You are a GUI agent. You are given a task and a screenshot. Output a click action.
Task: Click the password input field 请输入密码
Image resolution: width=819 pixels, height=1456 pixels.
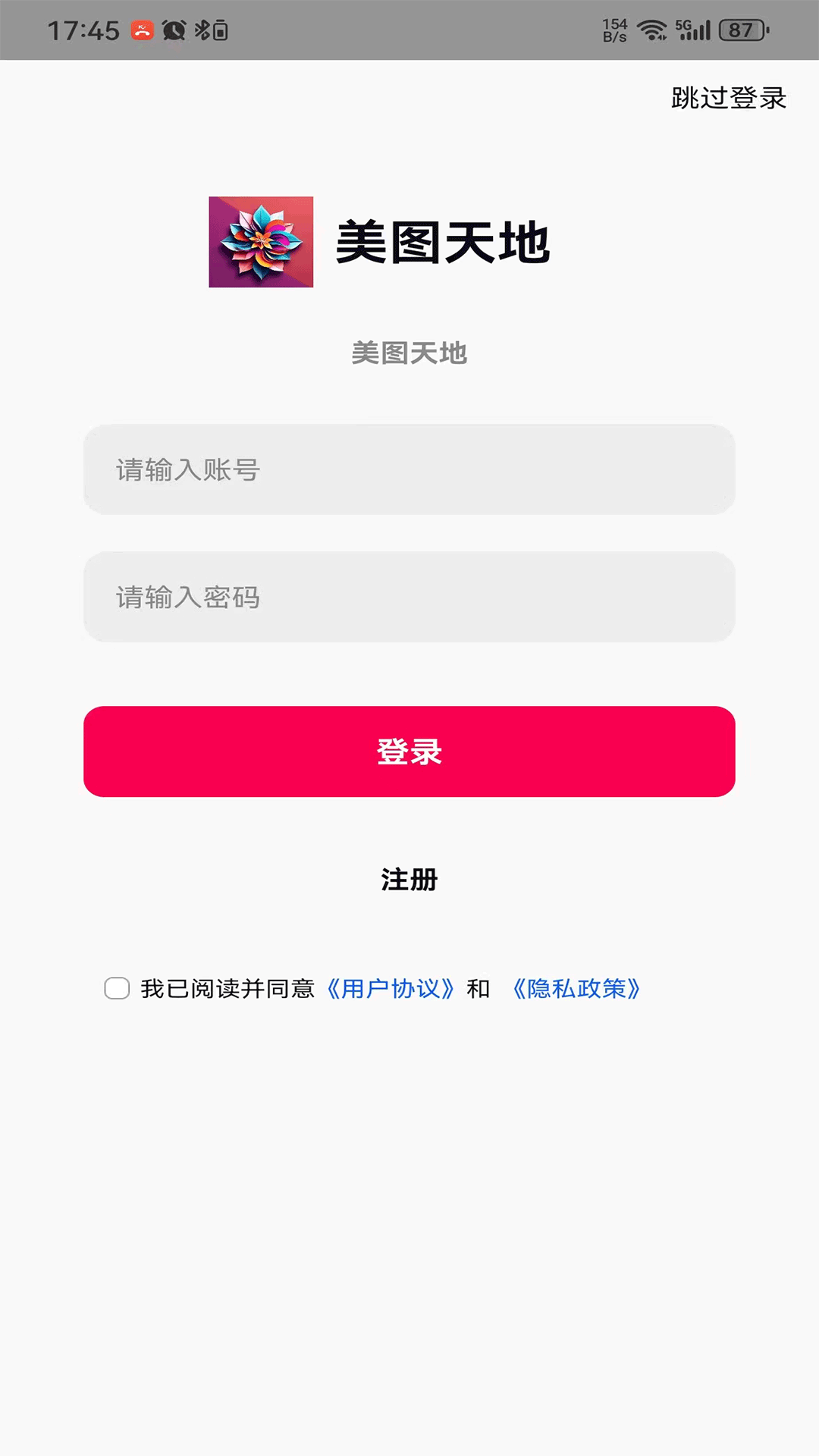409,598
